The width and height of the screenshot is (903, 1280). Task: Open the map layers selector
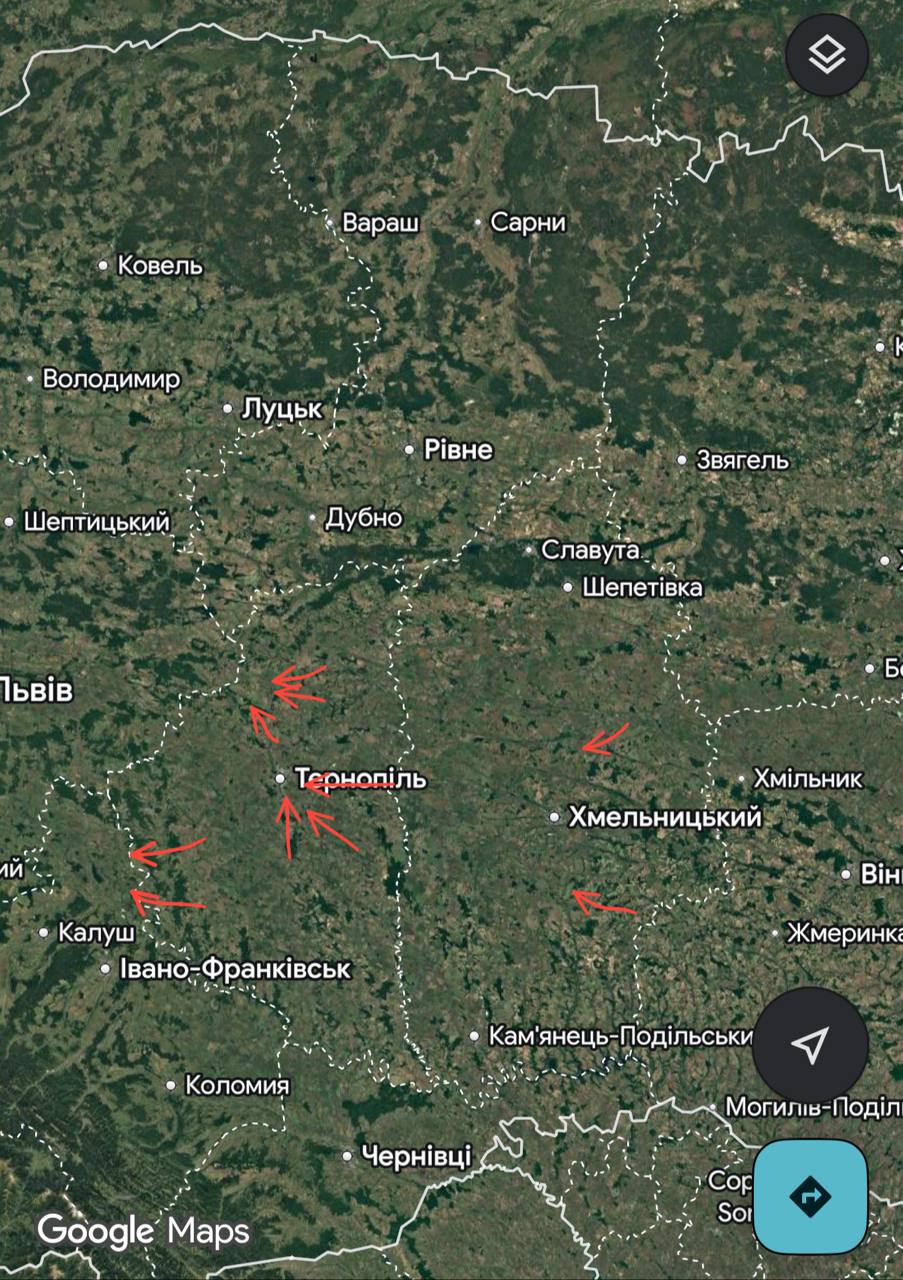(x=827, y=55)
